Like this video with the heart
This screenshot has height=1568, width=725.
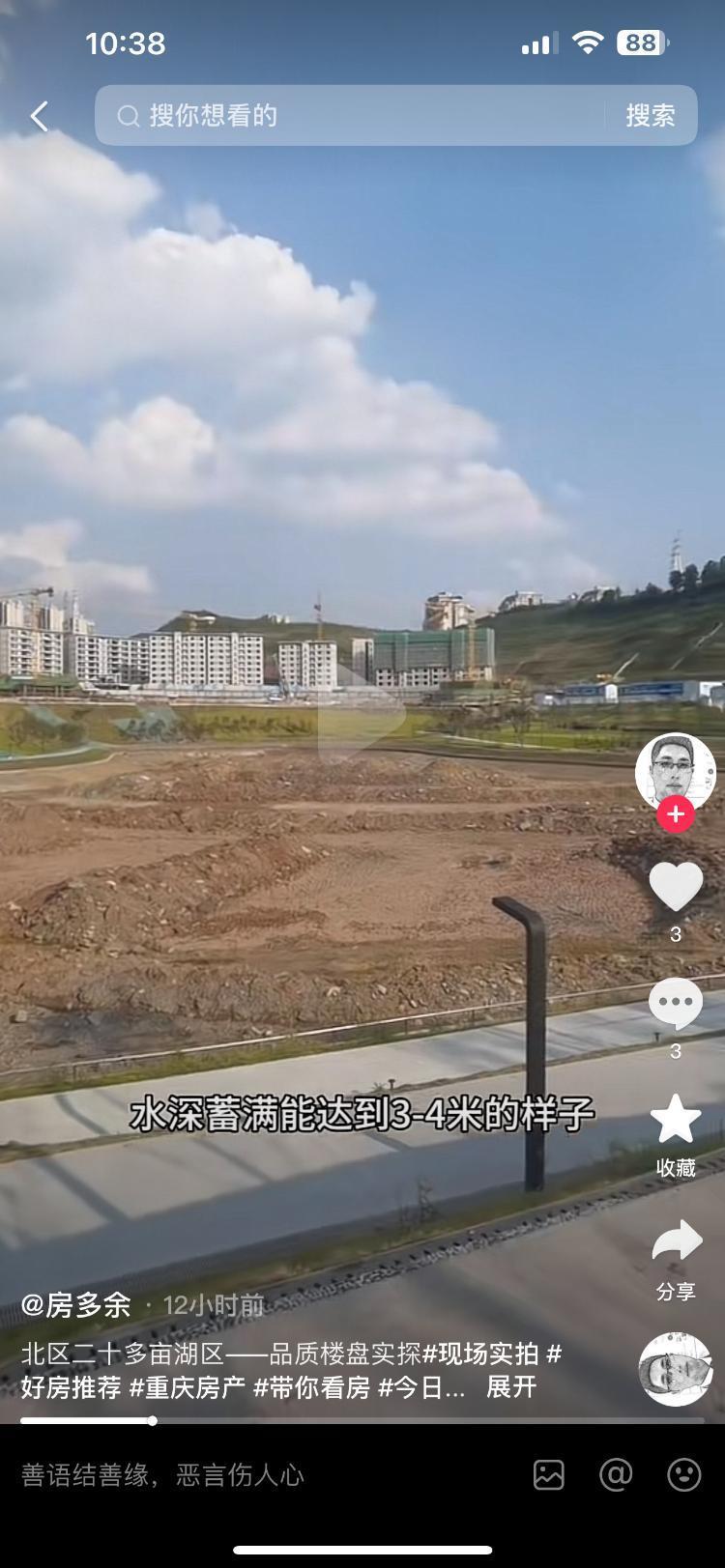(675, 886)
